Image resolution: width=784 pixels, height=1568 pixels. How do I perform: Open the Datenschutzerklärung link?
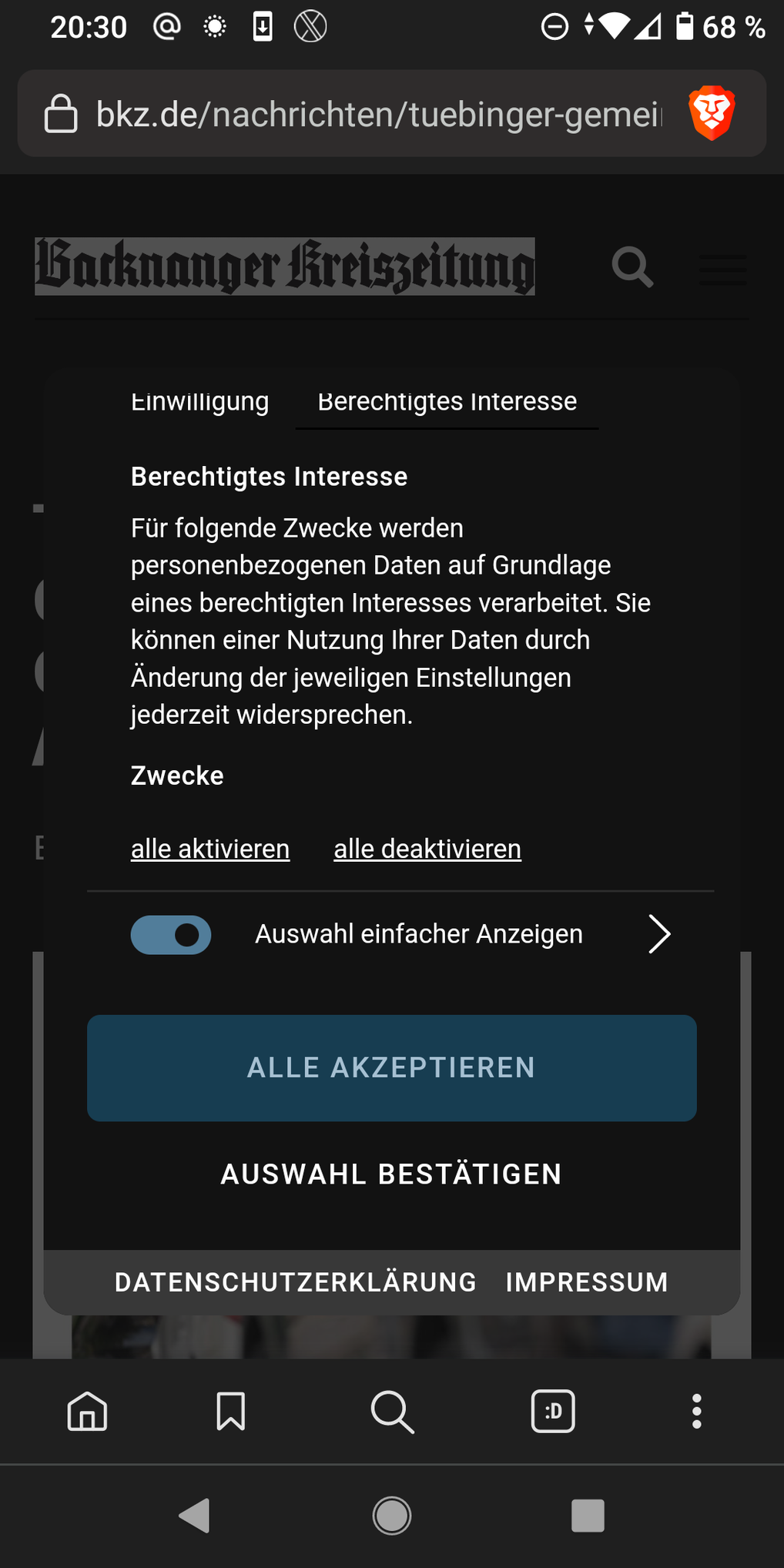click(x=296, y=1282)
